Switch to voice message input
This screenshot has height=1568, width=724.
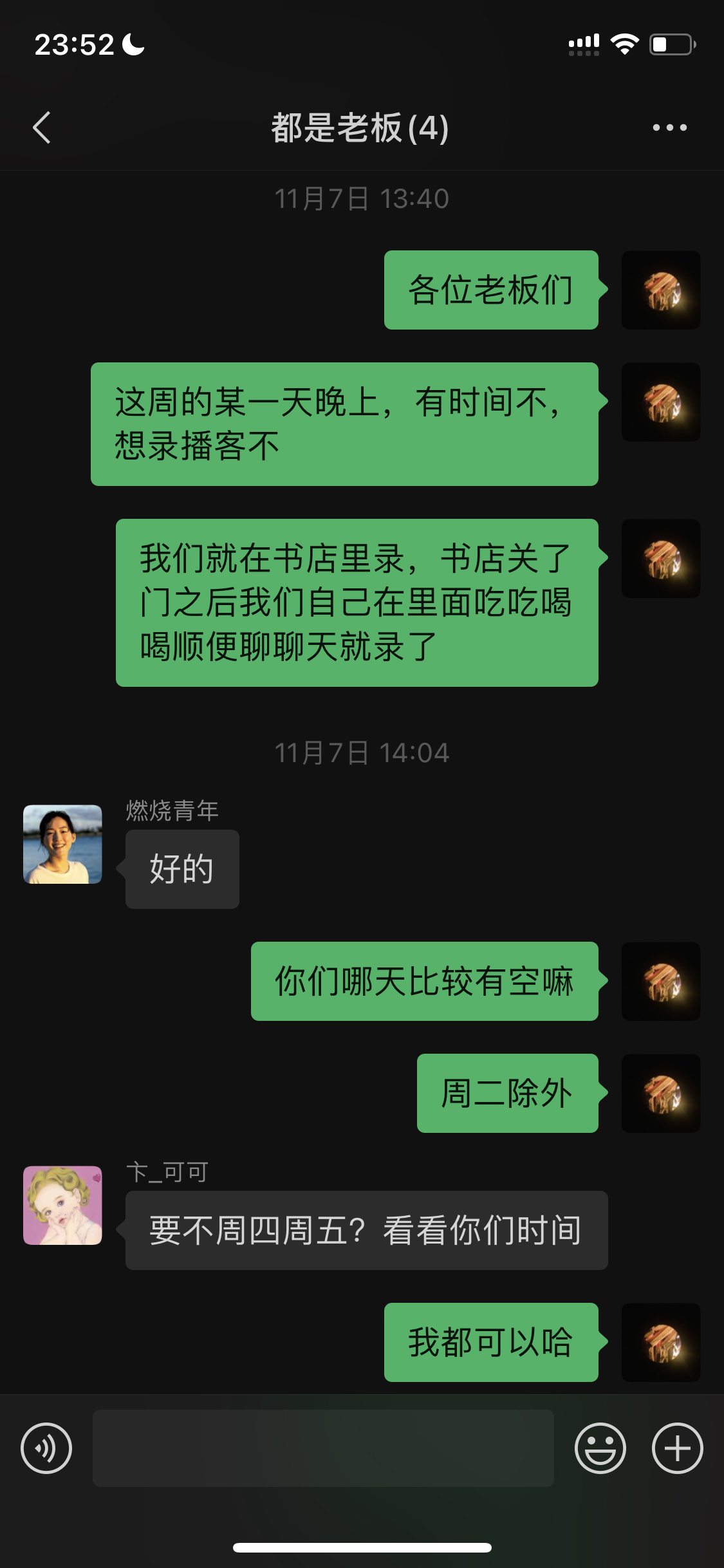click(x=46, y=1448)
